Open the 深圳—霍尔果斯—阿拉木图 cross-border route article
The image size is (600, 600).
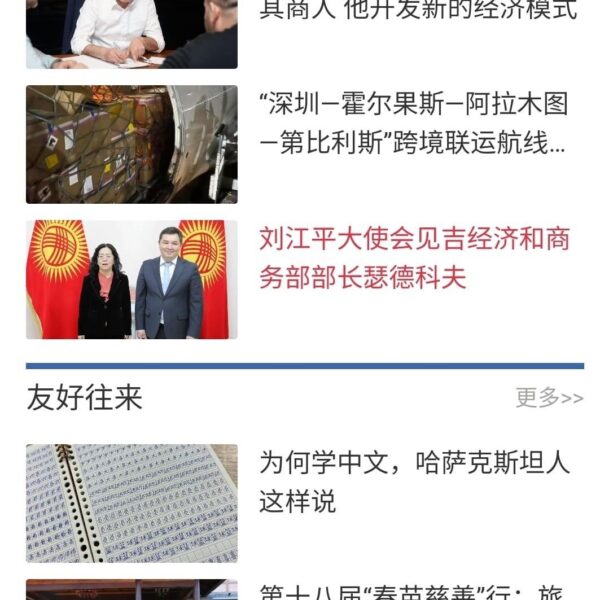tap(413, 125)
